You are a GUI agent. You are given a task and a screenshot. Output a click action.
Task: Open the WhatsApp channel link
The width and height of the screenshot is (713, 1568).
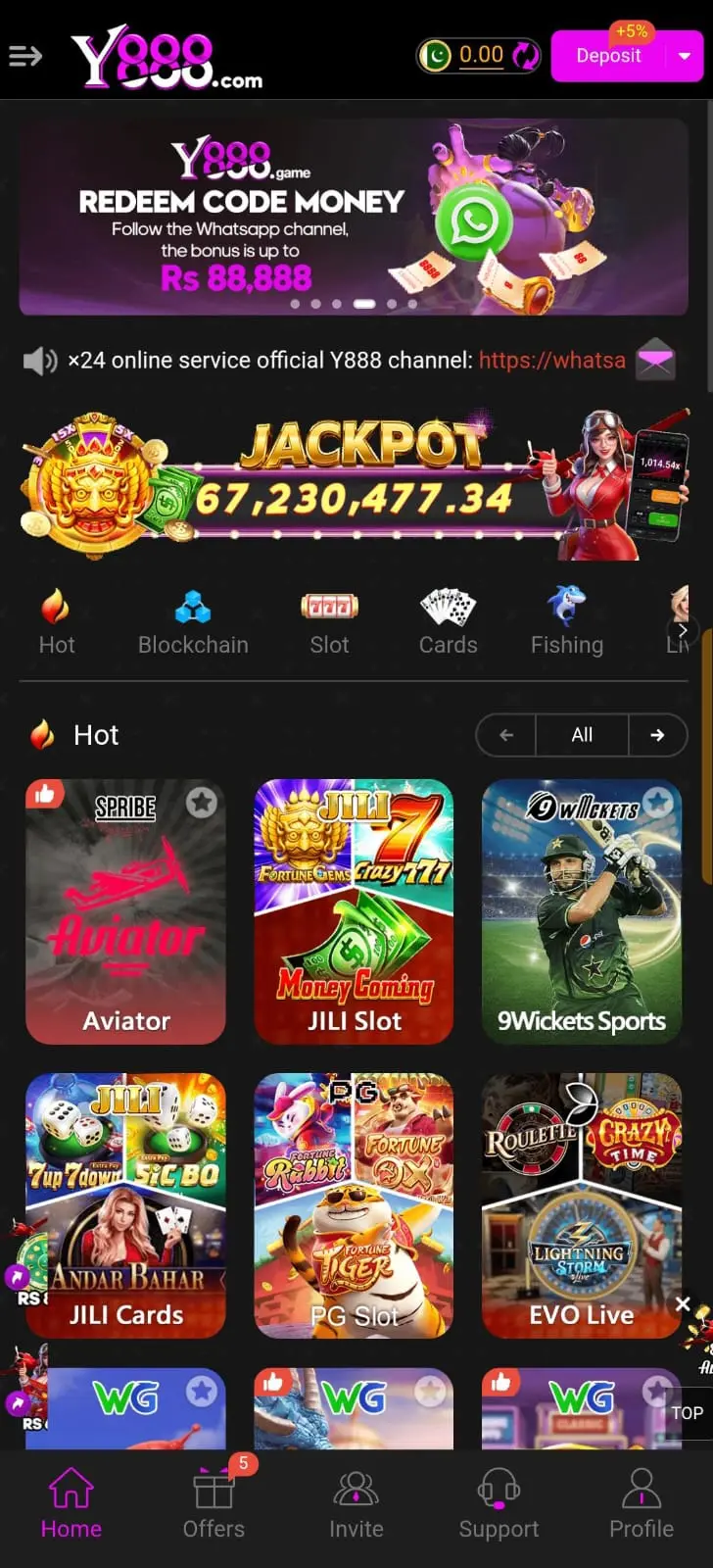click(551, 361)
